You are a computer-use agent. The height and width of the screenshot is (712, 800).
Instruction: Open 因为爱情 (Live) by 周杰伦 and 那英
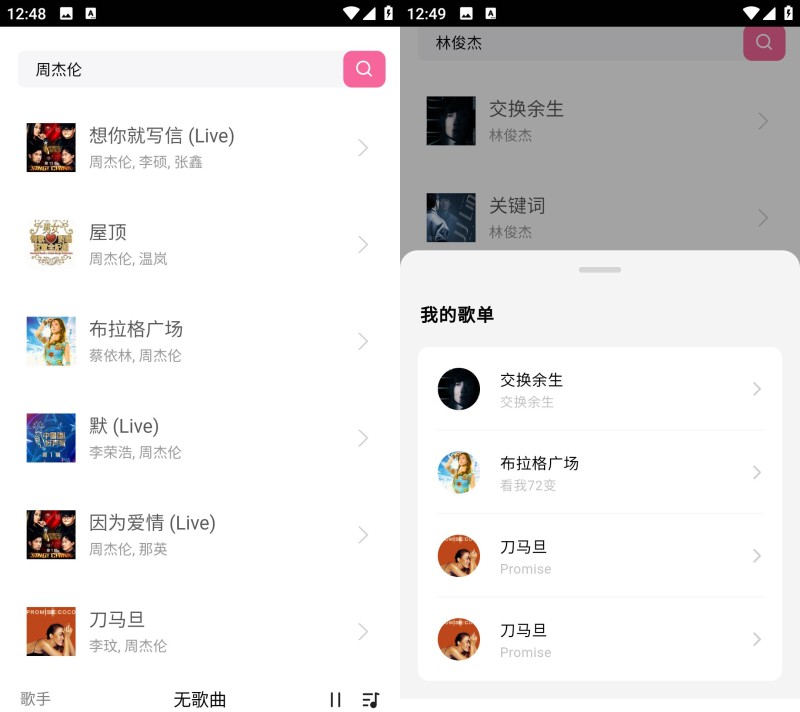(199, 534)
